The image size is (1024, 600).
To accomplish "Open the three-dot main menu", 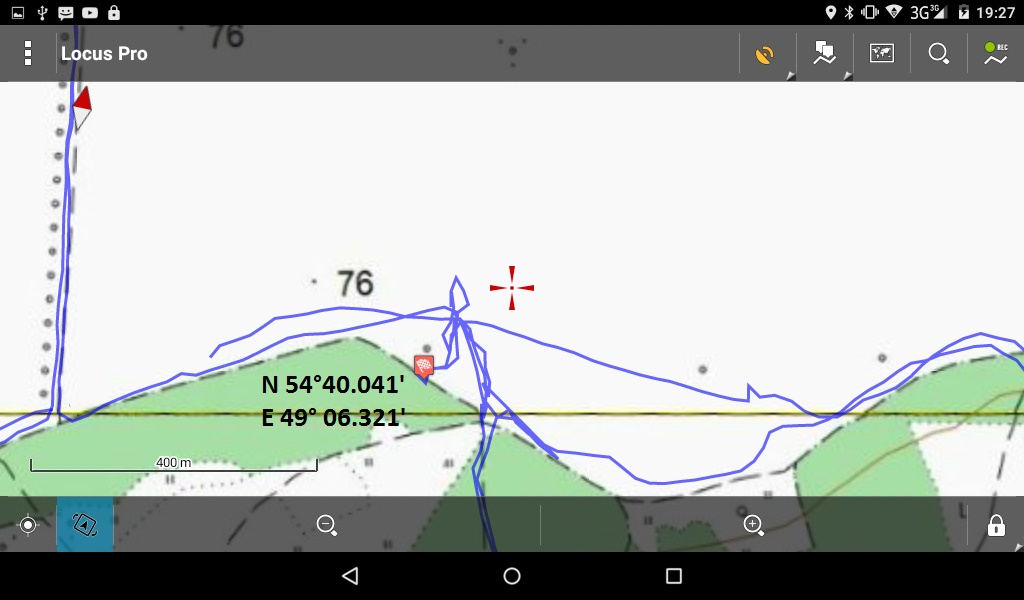I will 28,54.
